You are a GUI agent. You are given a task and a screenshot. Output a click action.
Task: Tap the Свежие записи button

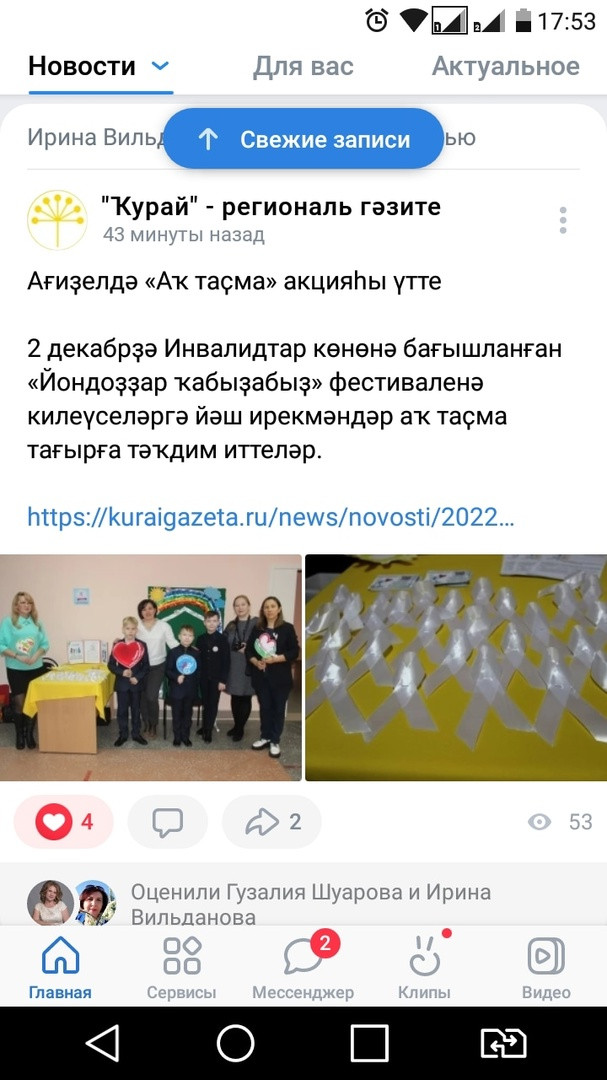tap(304, 139)
